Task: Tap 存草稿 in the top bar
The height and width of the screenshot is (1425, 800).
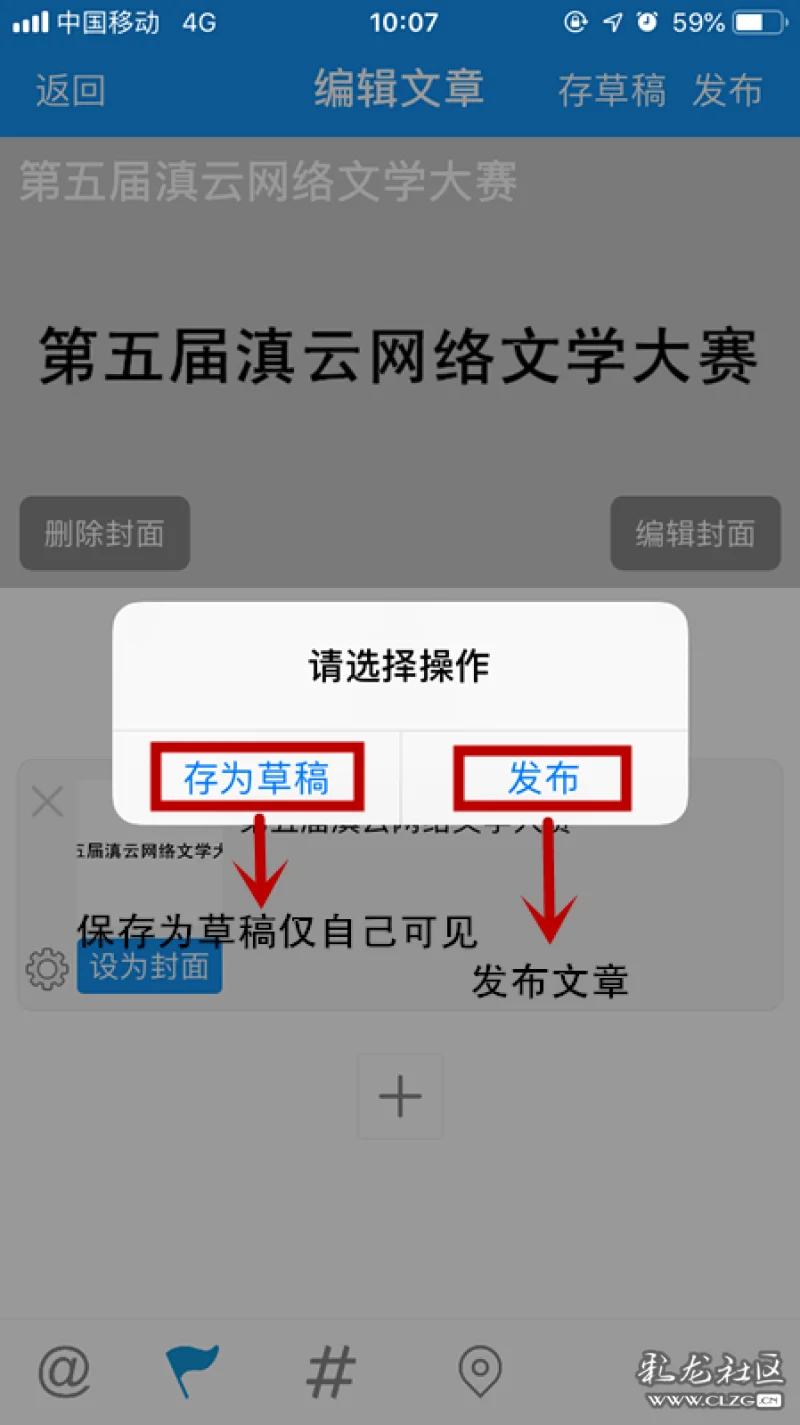Action: point(611,90)
